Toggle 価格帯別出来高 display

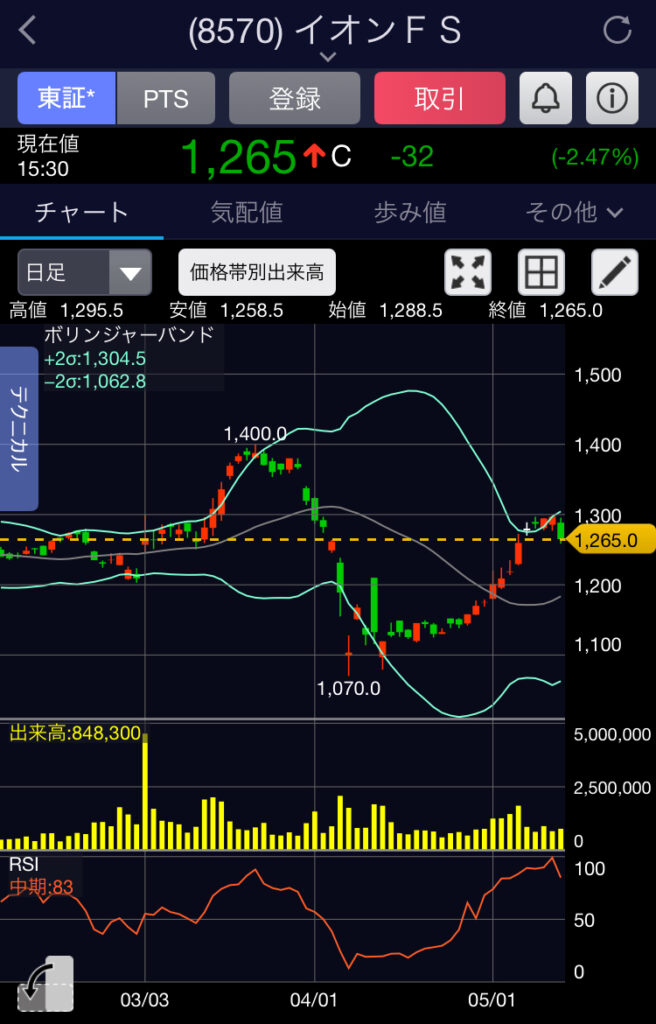pyautogui.click(x=257, y=271)
